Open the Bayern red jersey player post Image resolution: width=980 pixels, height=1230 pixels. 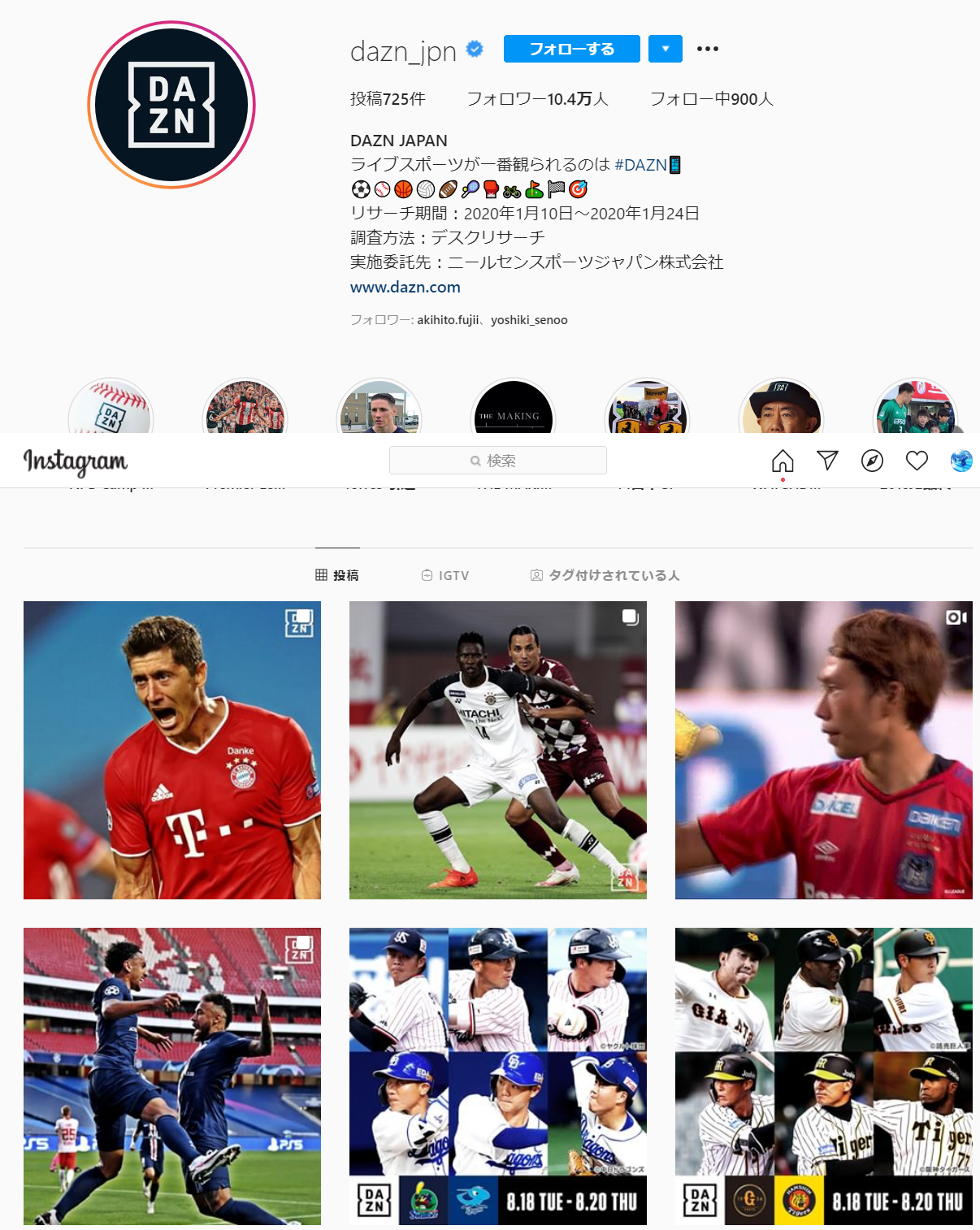tap(172, 750)
